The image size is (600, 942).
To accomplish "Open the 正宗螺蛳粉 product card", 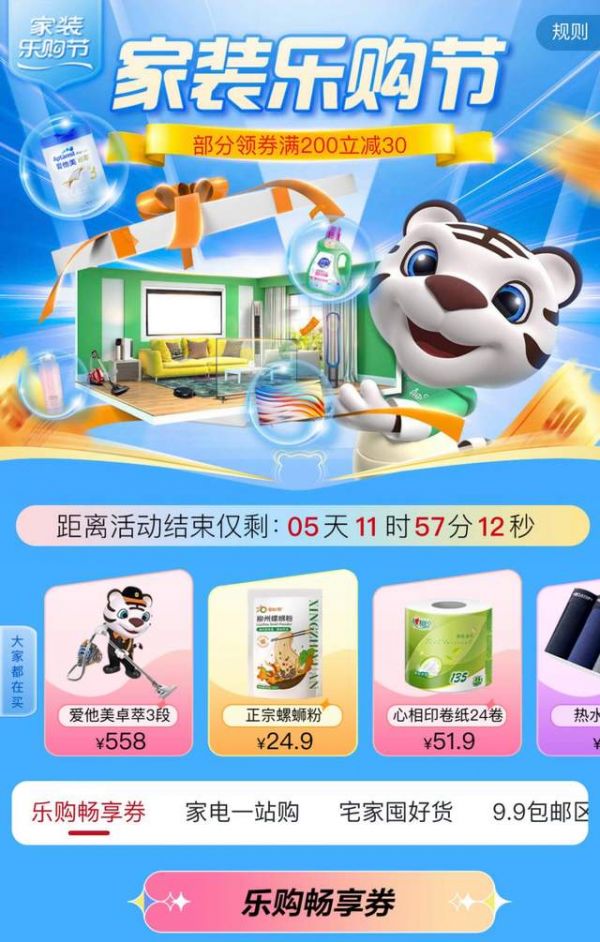I will [284, 662].
